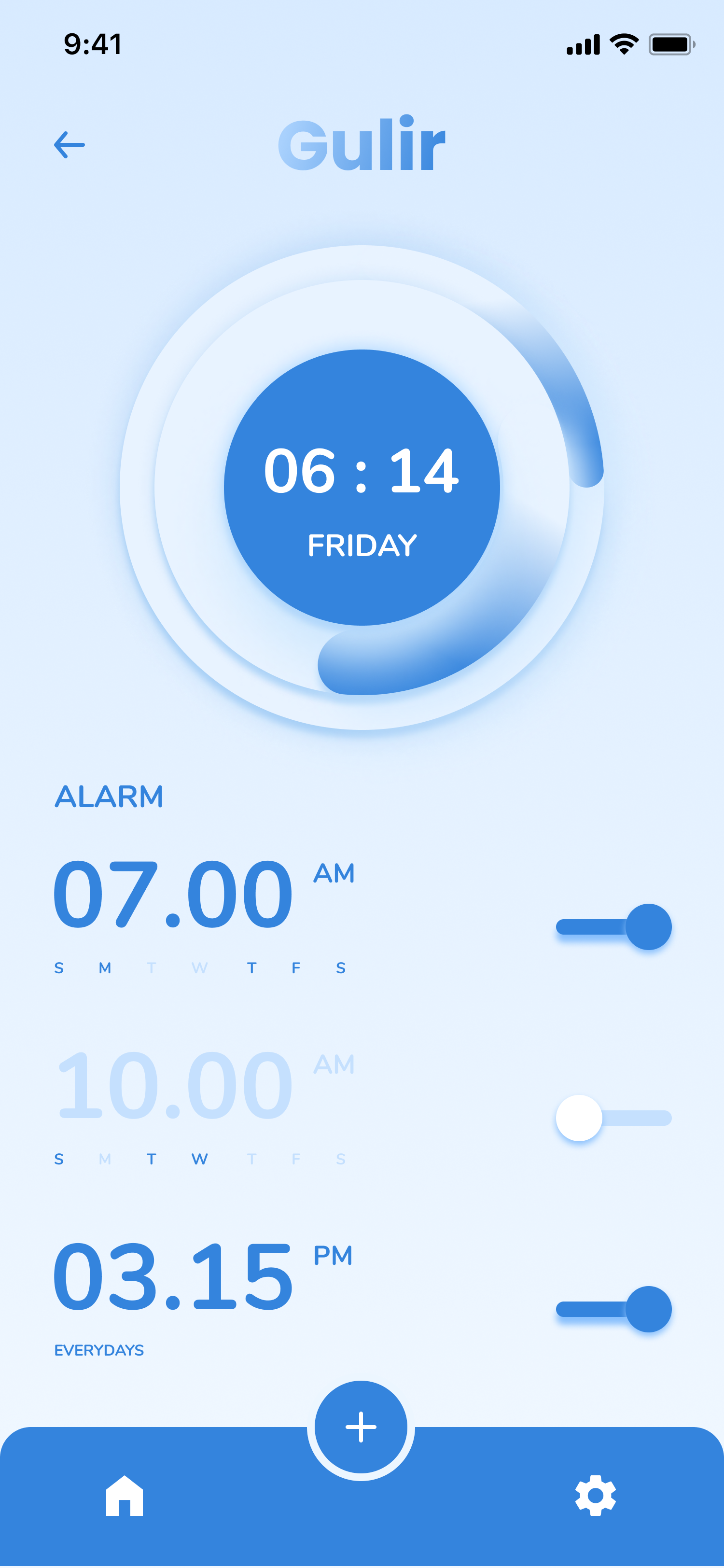Go back using the arrow icon

(70, 145)
